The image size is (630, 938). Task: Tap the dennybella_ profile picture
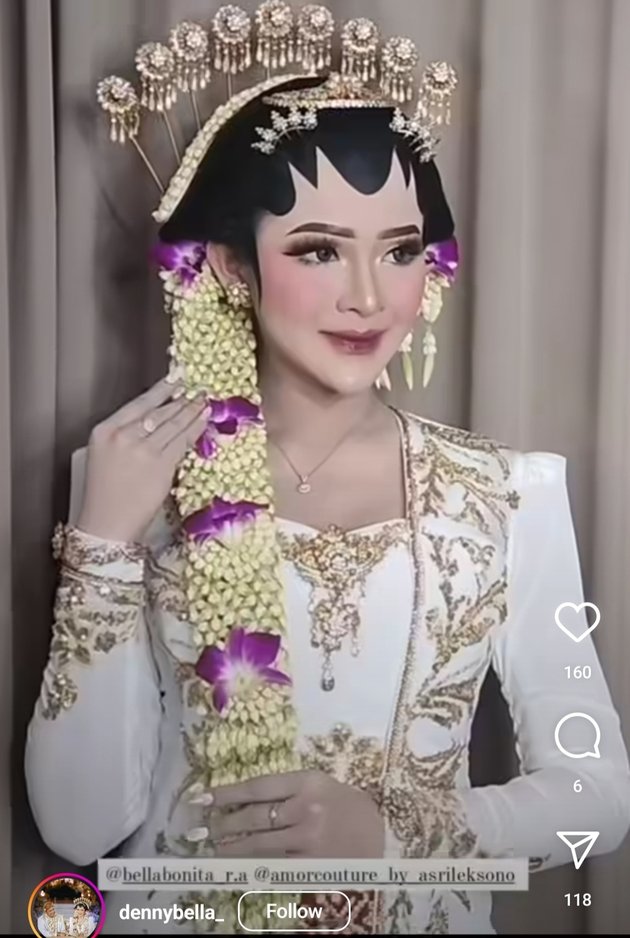coord(65,908)
